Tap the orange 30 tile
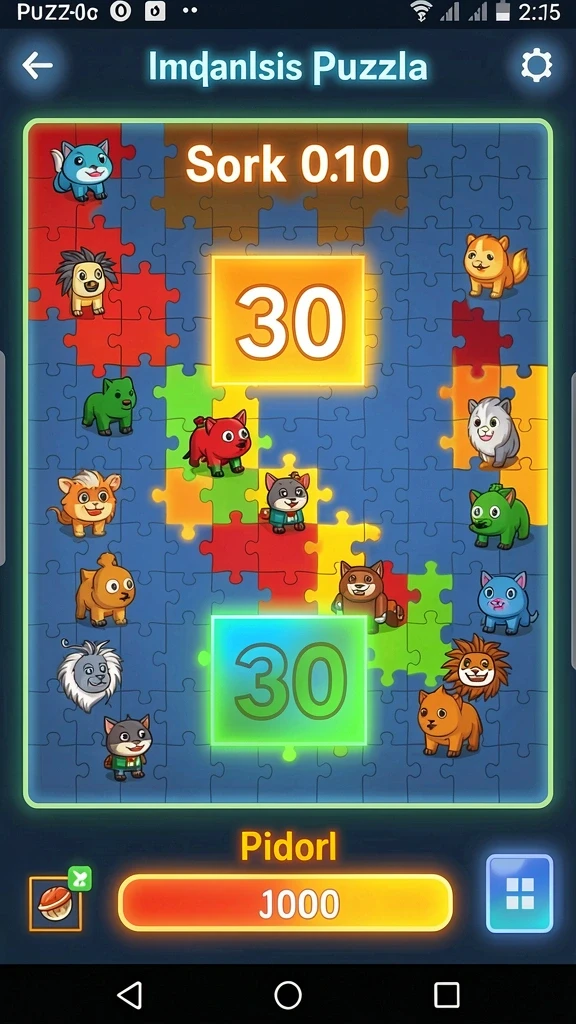 tap(288, 321)
